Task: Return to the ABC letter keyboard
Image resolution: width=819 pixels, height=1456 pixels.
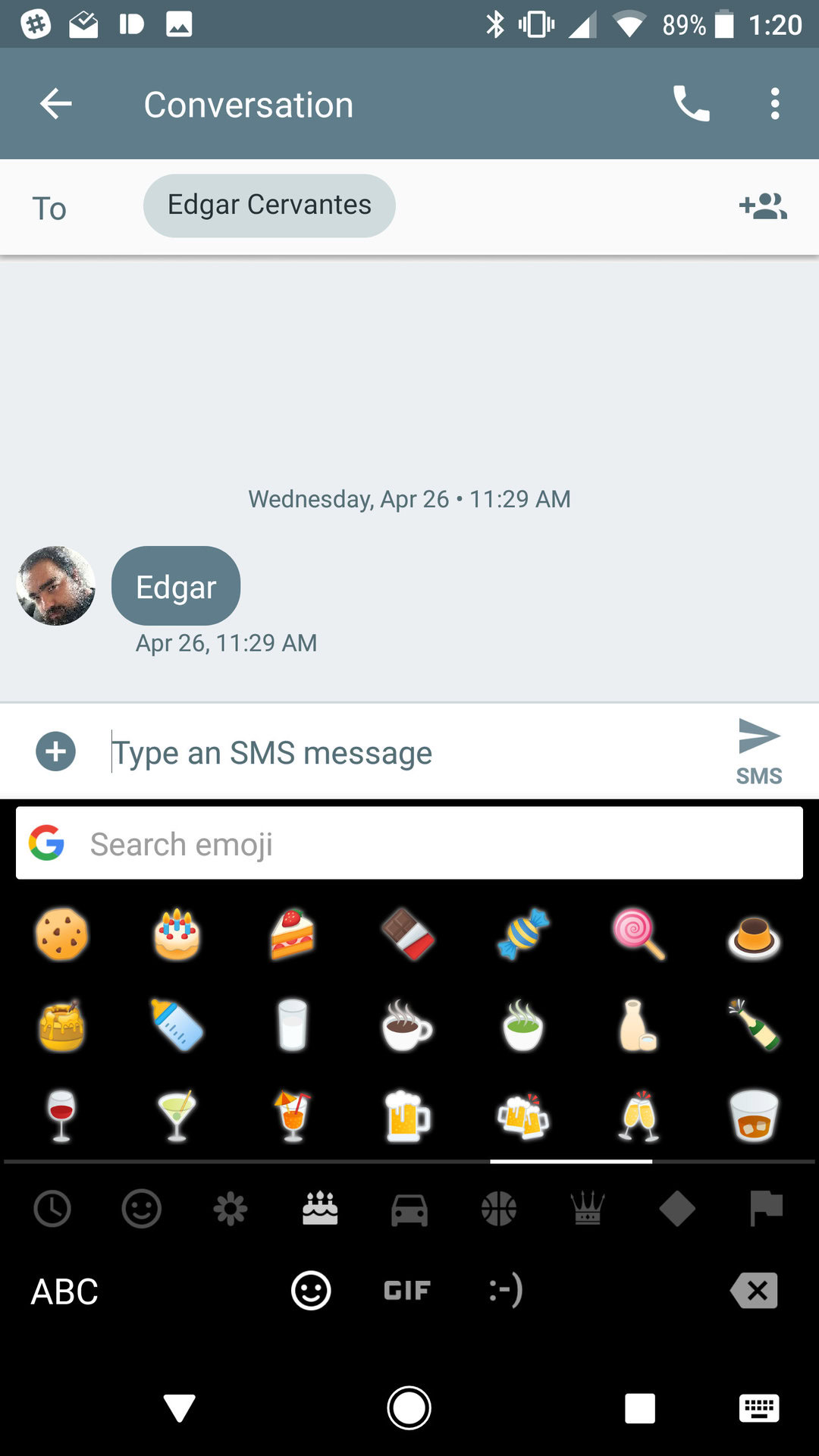Action: 64,1291
